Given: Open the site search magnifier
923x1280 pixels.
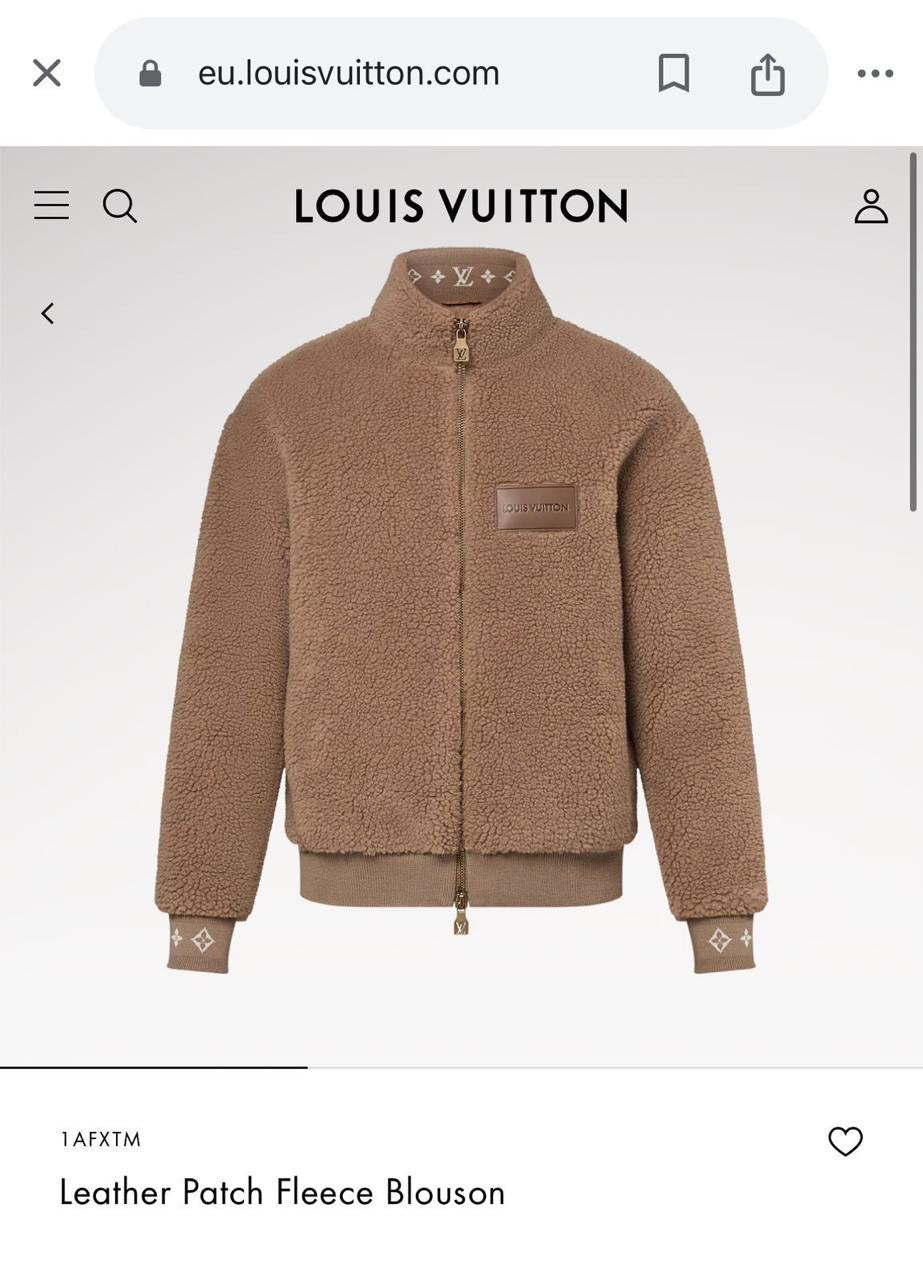Looking at the screenshot, I should 120,206.
